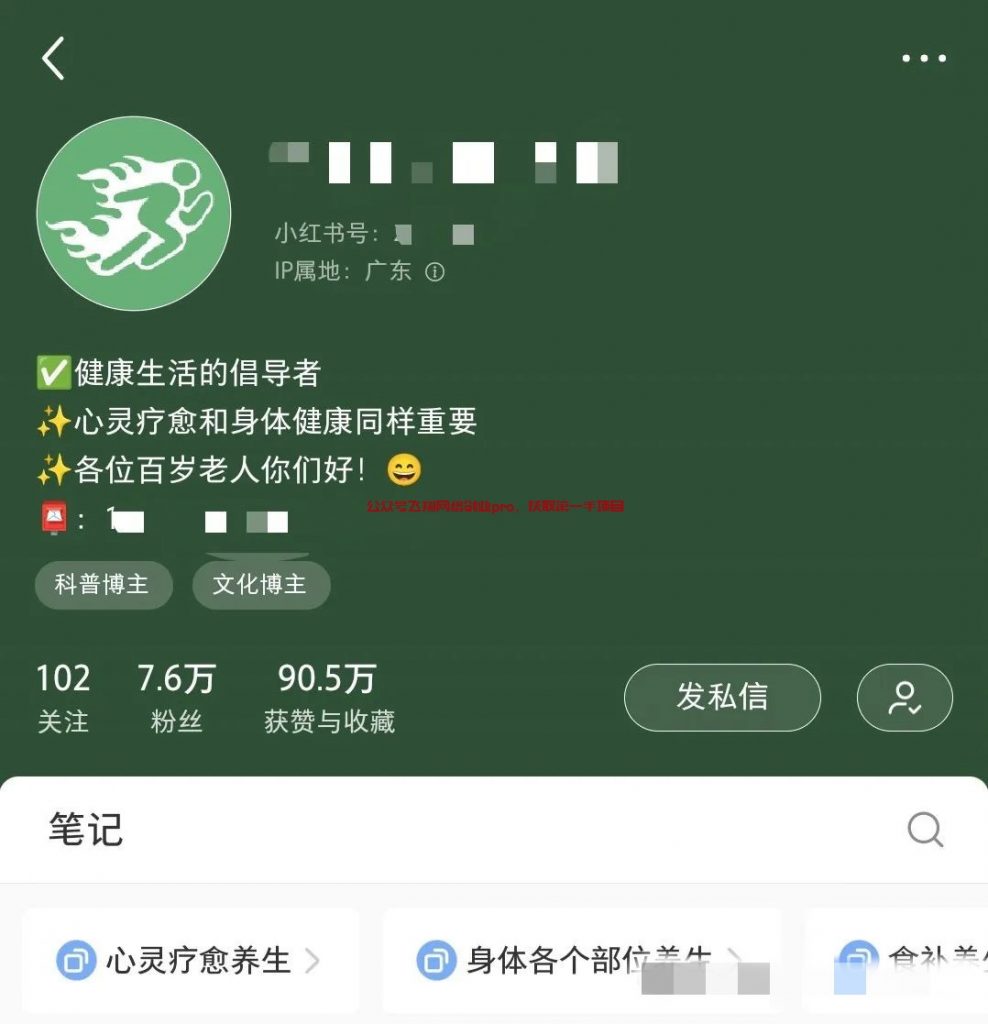Screen dimensions: 988x1024
Task: View the 7.6万 粉丝 followers list
Action: [176, 698]
